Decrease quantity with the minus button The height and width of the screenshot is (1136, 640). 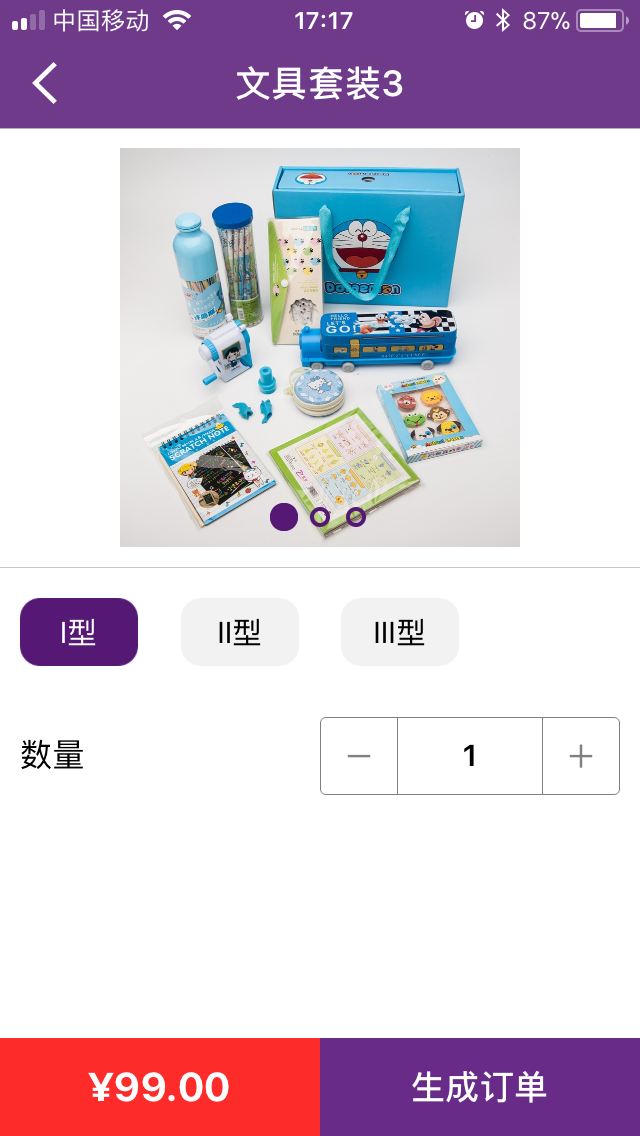point(359,756)
